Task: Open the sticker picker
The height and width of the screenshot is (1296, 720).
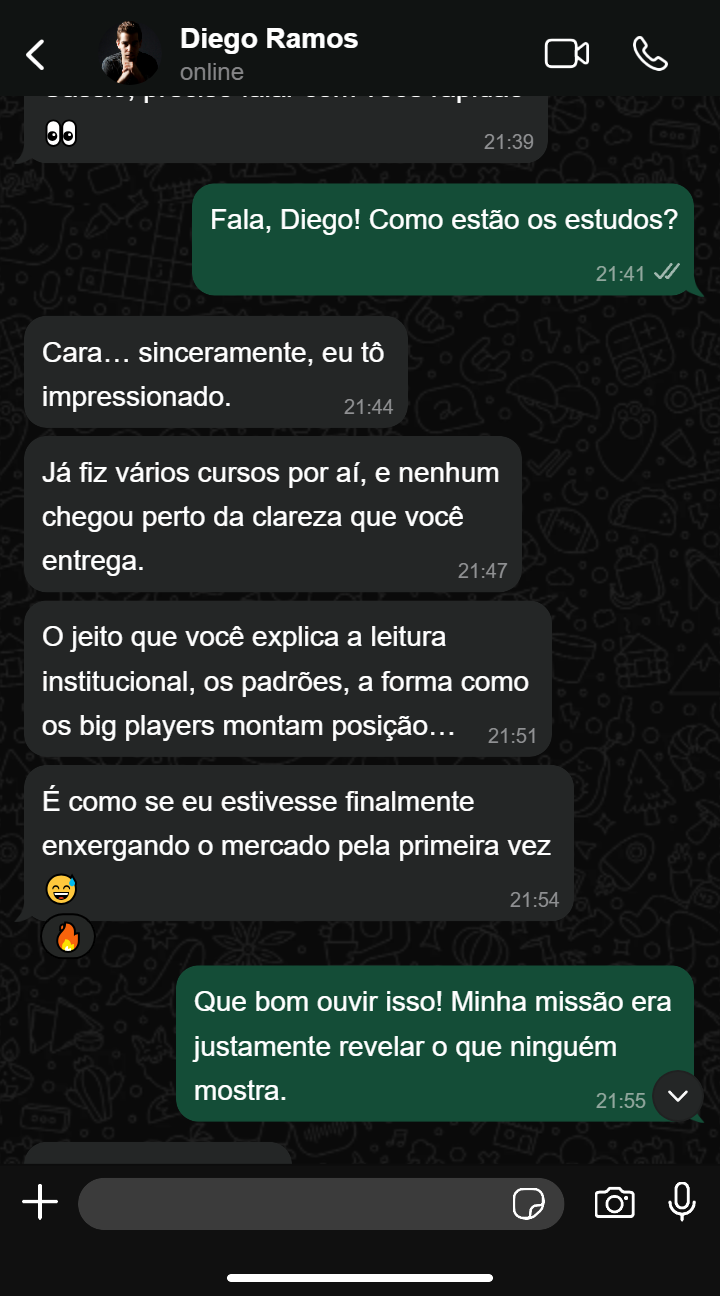Action: [529, 1204]
